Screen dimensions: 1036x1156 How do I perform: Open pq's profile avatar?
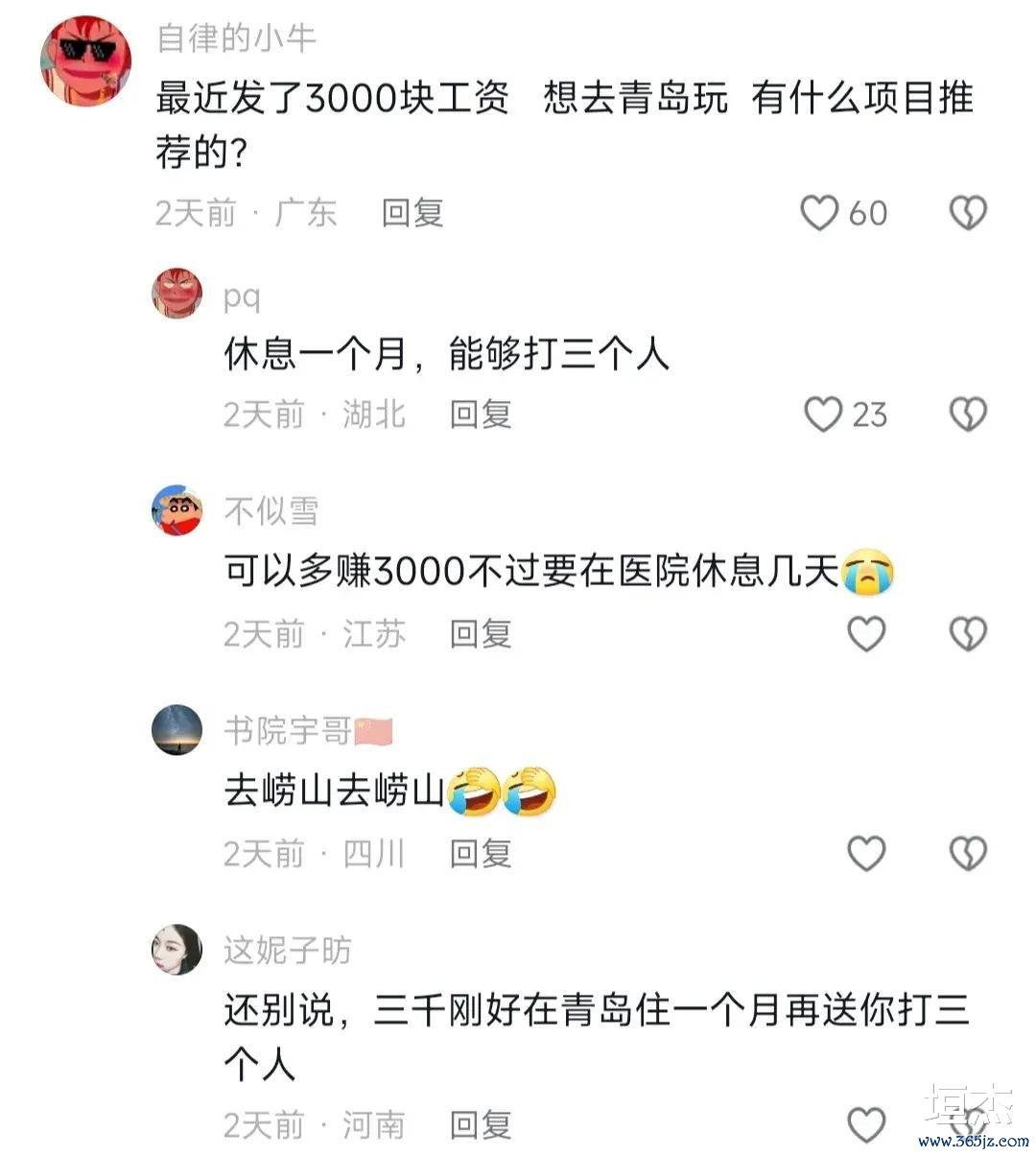pyautogui.click(x=177, y=293)
